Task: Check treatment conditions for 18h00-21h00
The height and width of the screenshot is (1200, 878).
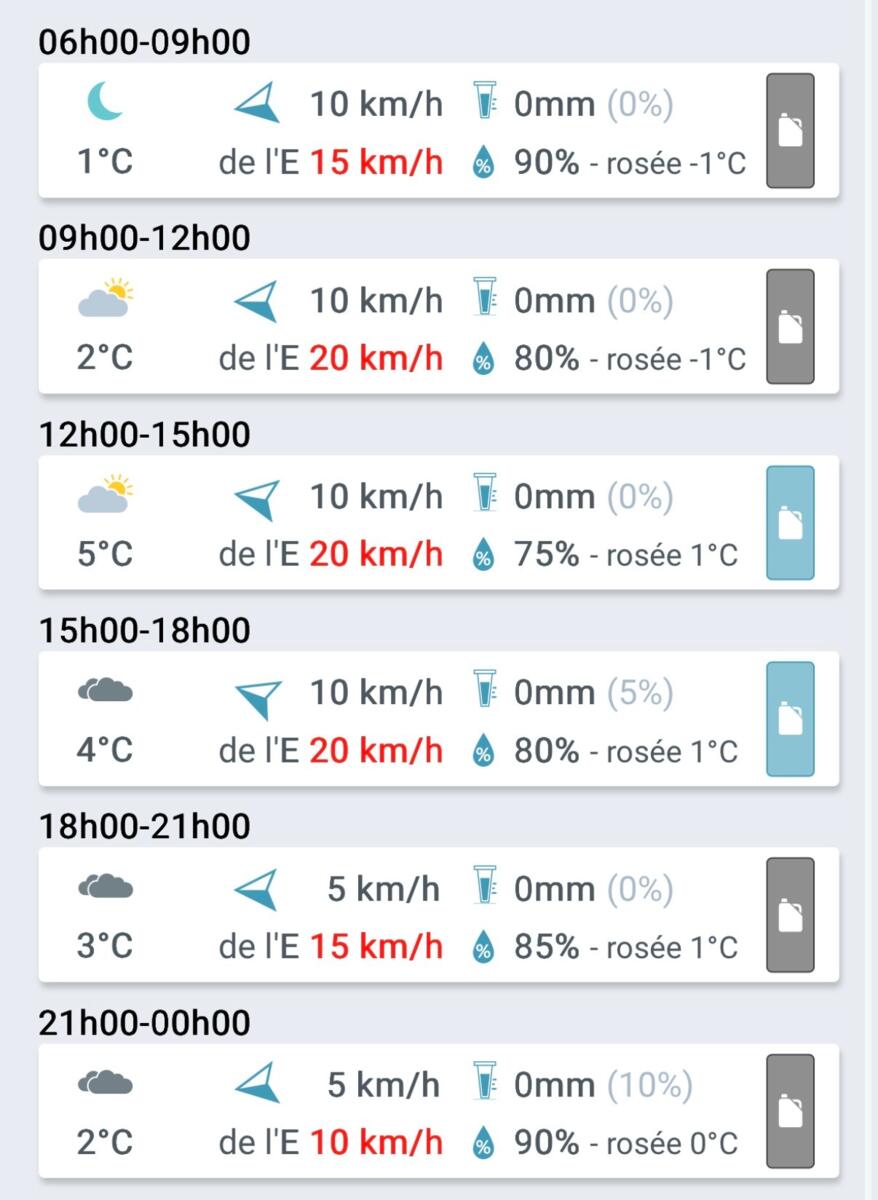Action: pos(790,915)
